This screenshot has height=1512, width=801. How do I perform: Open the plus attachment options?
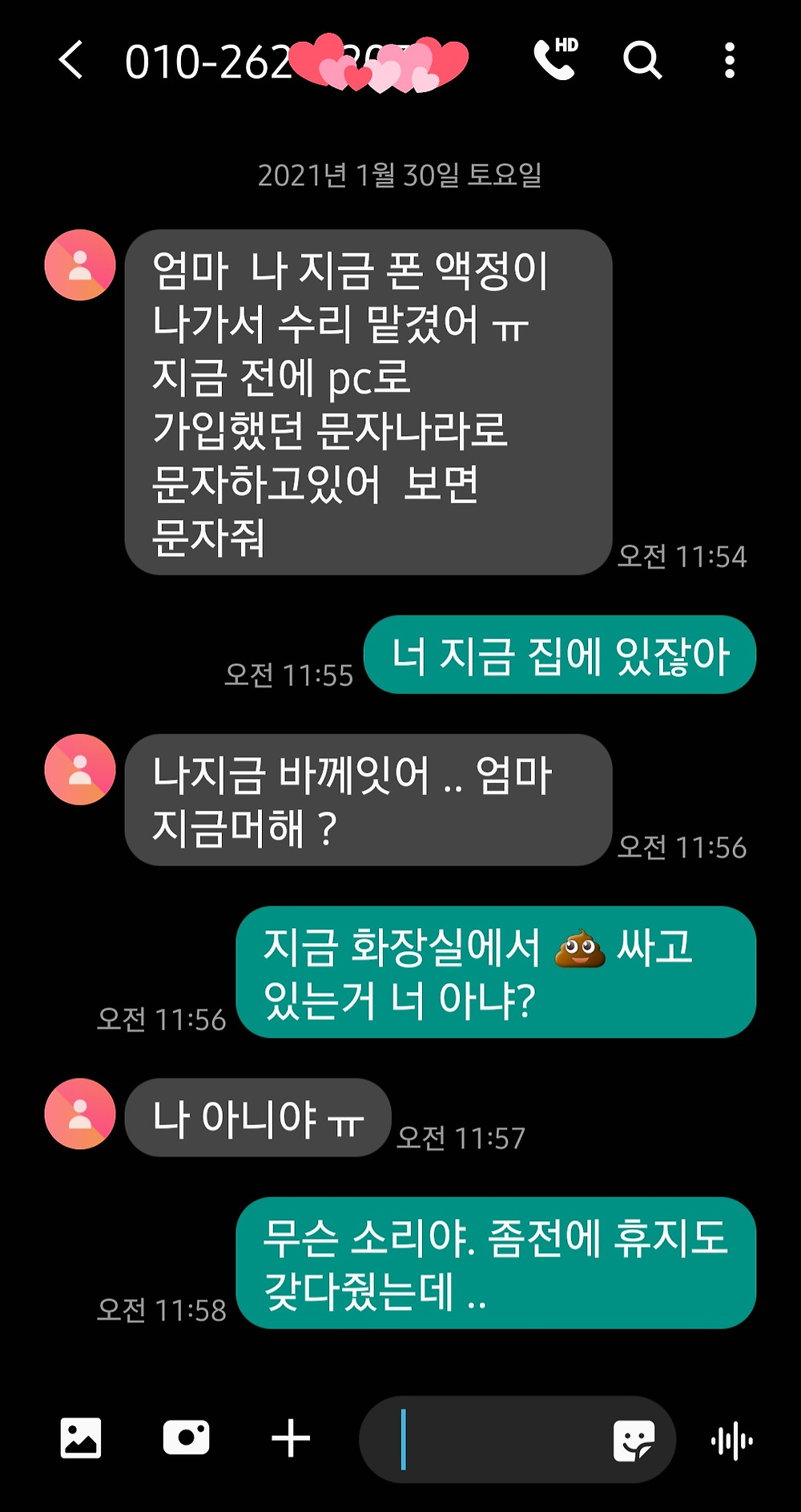coord(291,1438)
